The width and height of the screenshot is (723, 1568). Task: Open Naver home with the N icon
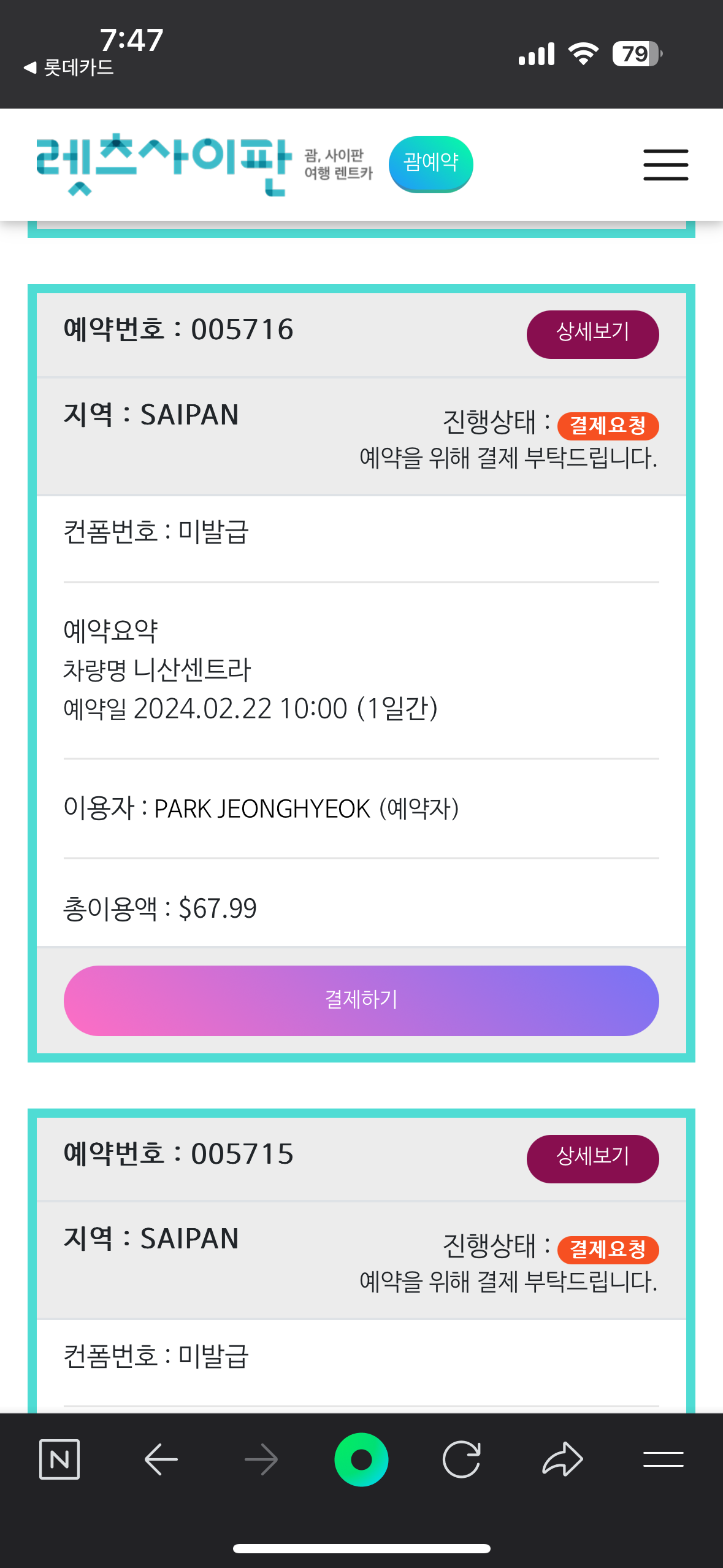tap(59, 1459)
